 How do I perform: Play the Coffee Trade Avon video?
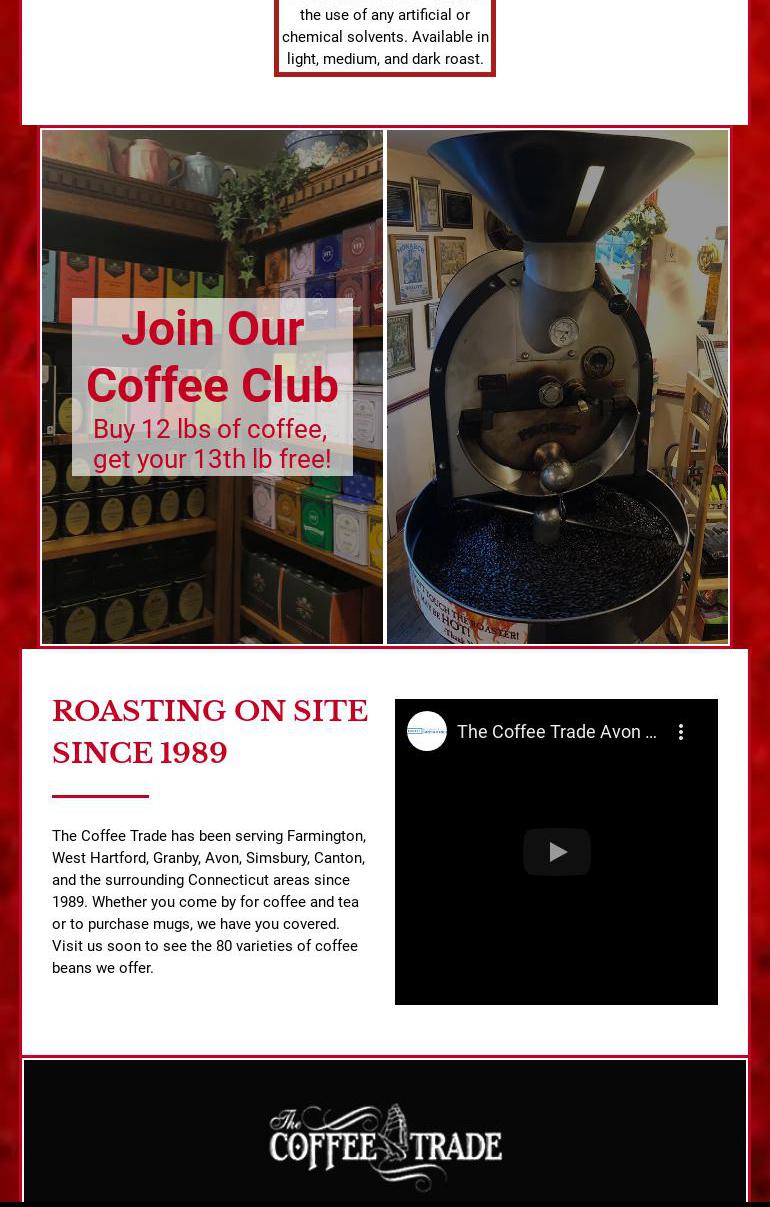[x=556, y=852]
